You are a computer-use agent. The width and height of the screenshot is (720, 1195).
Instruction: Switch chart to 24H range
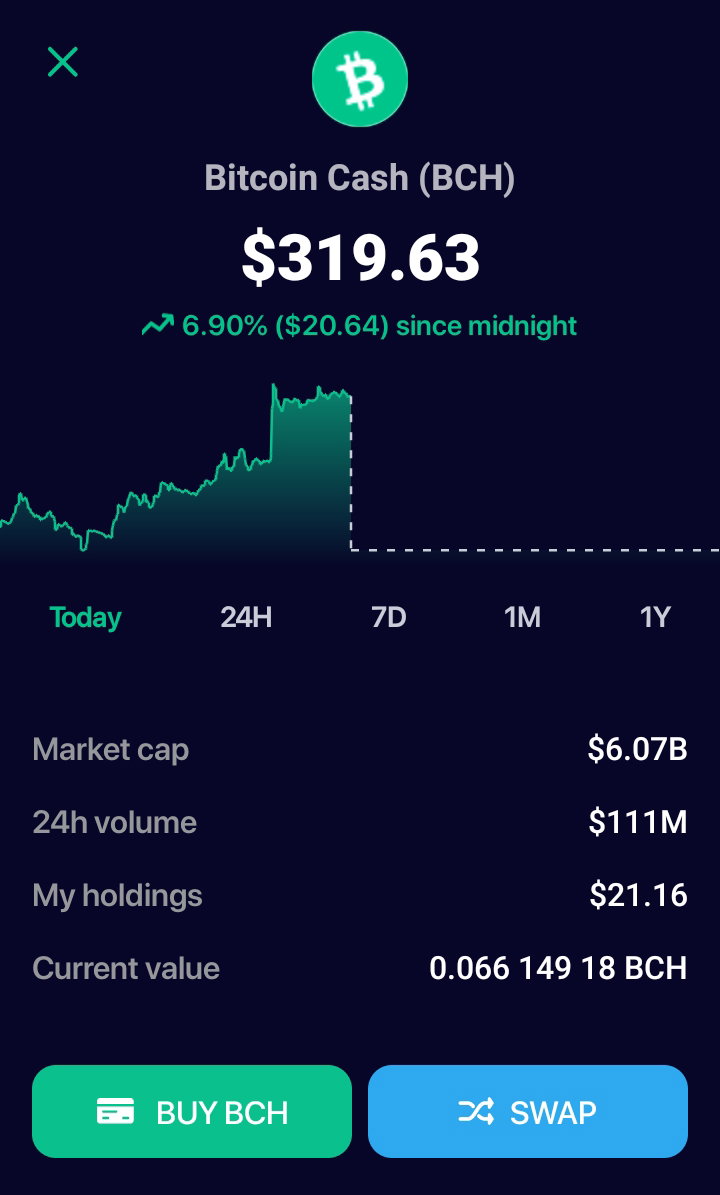246,617
